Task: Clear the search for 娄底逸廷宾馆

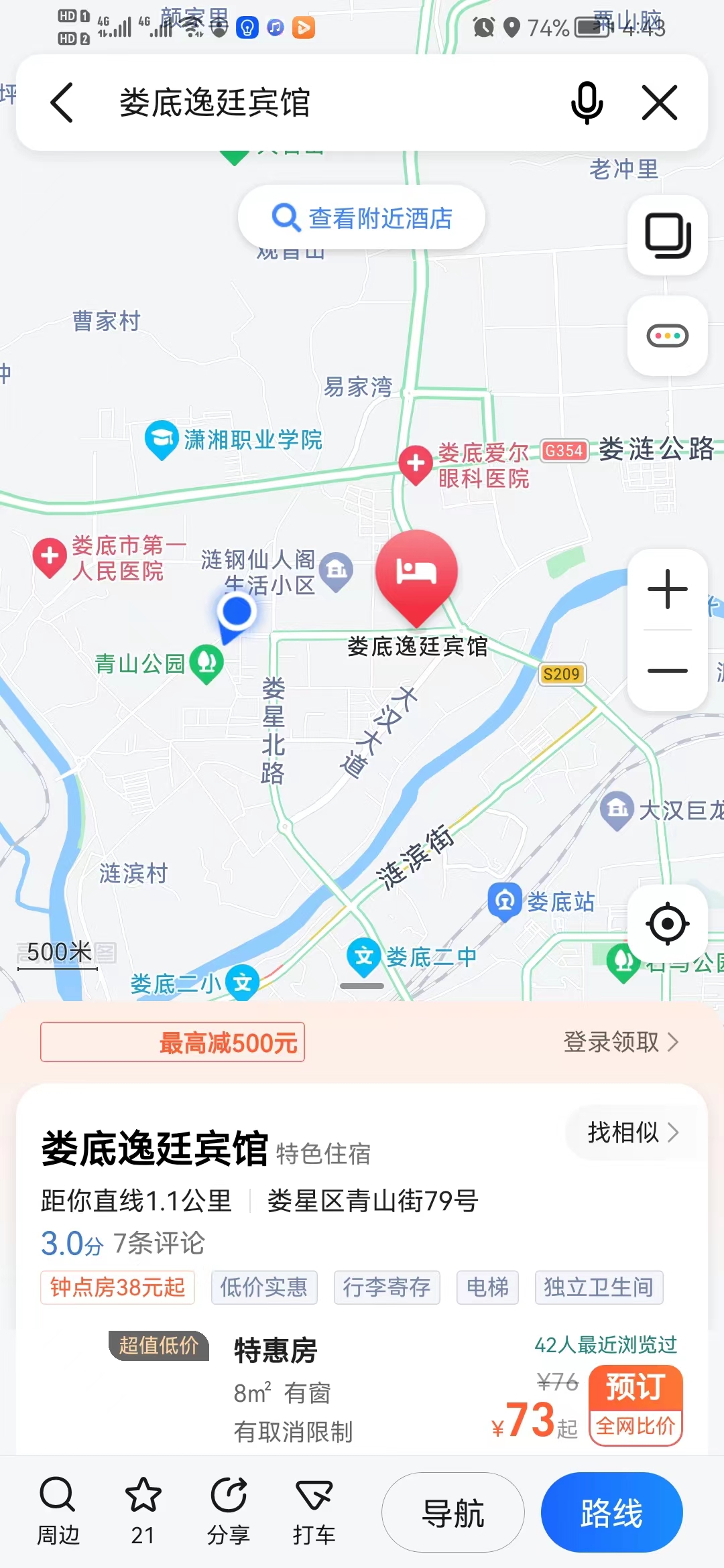Action: (660, 103)
